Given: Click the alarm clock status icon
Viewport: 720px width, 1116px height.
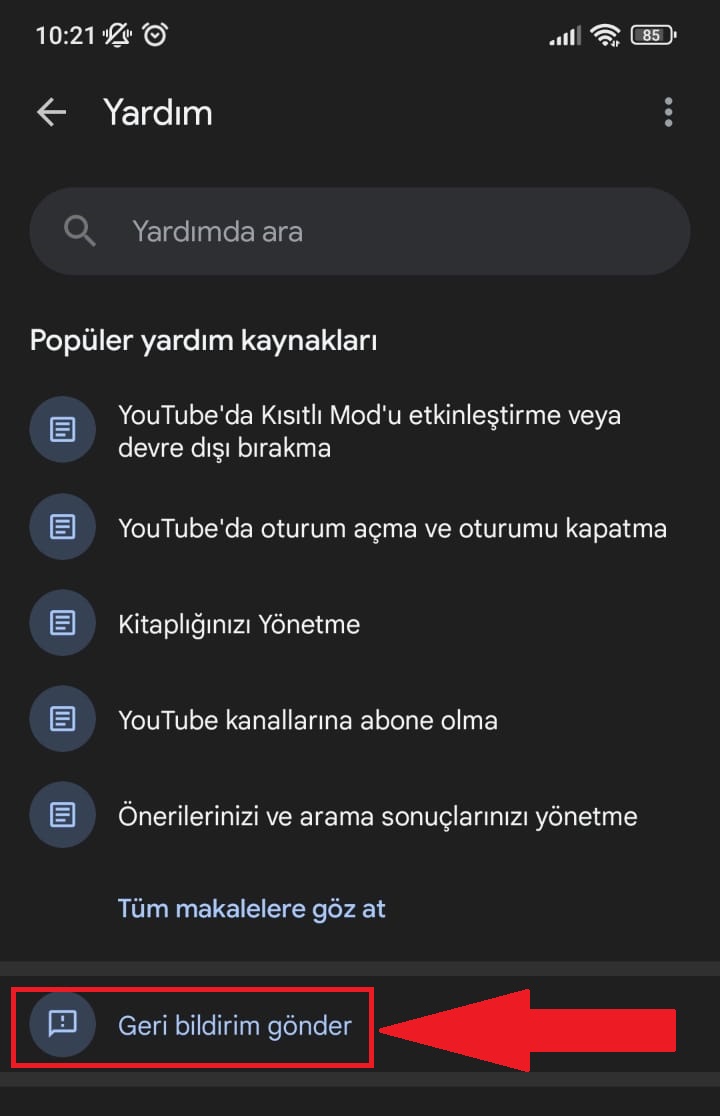Looking at the screenshot, I should pyautogui.click(x=156, y=33).
